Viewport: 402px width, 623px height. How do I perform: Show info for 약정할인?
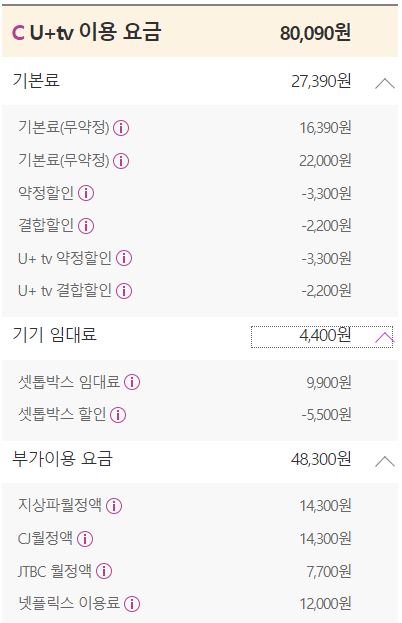point(86,193)
